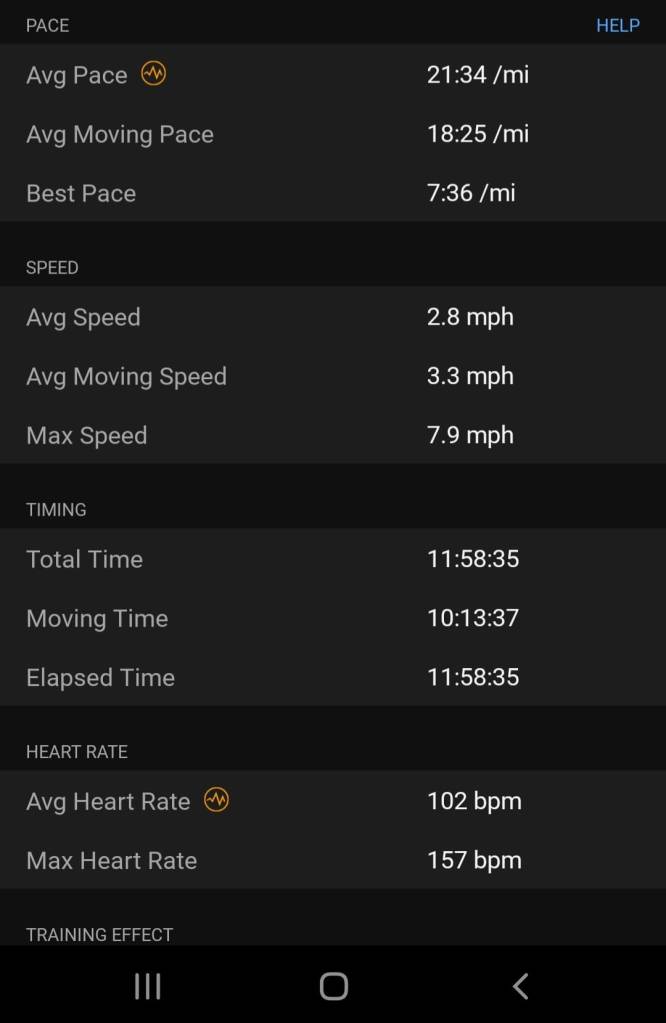
Task: Tap the chart icon beside Avg Heart Rate
Action: tap(216, 800)
